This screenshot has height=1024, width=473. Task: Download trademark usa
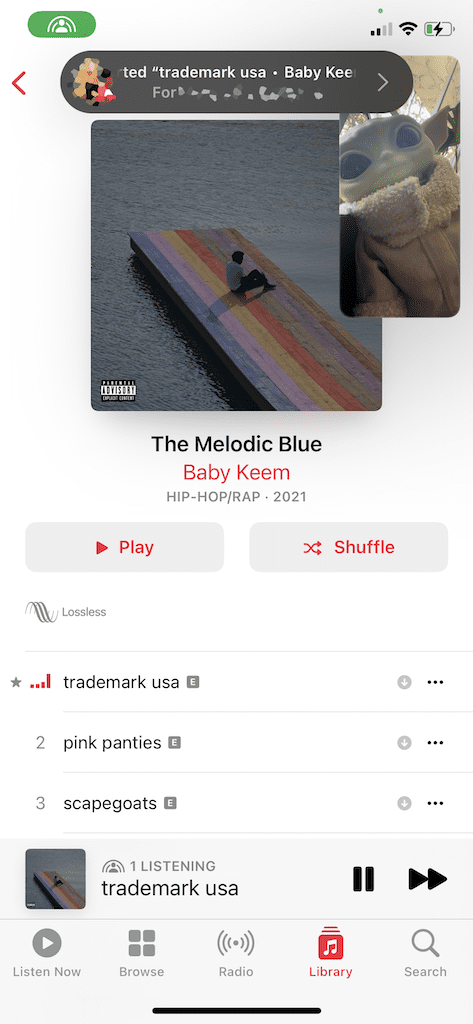point(404,682)
